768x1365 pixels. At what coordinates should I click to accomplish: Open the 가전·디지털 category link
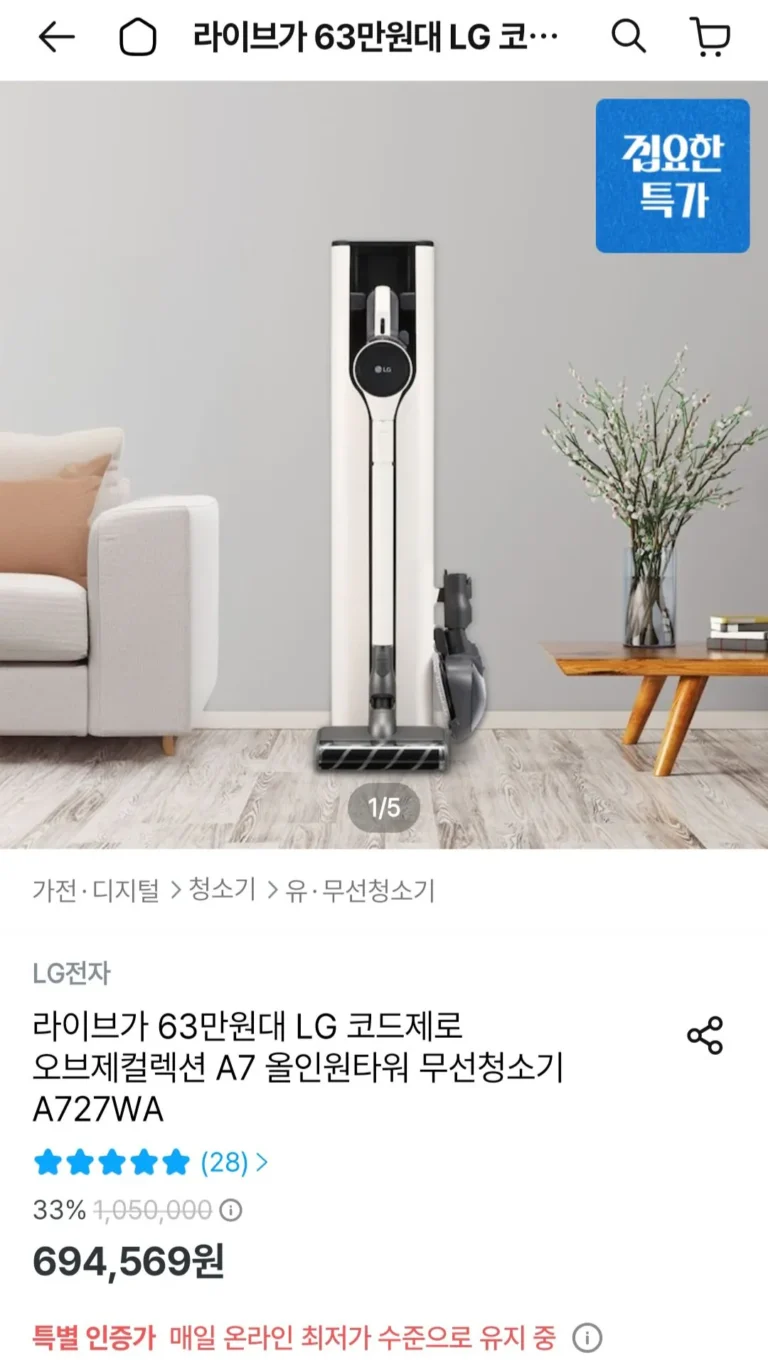[x=96, y=889]
